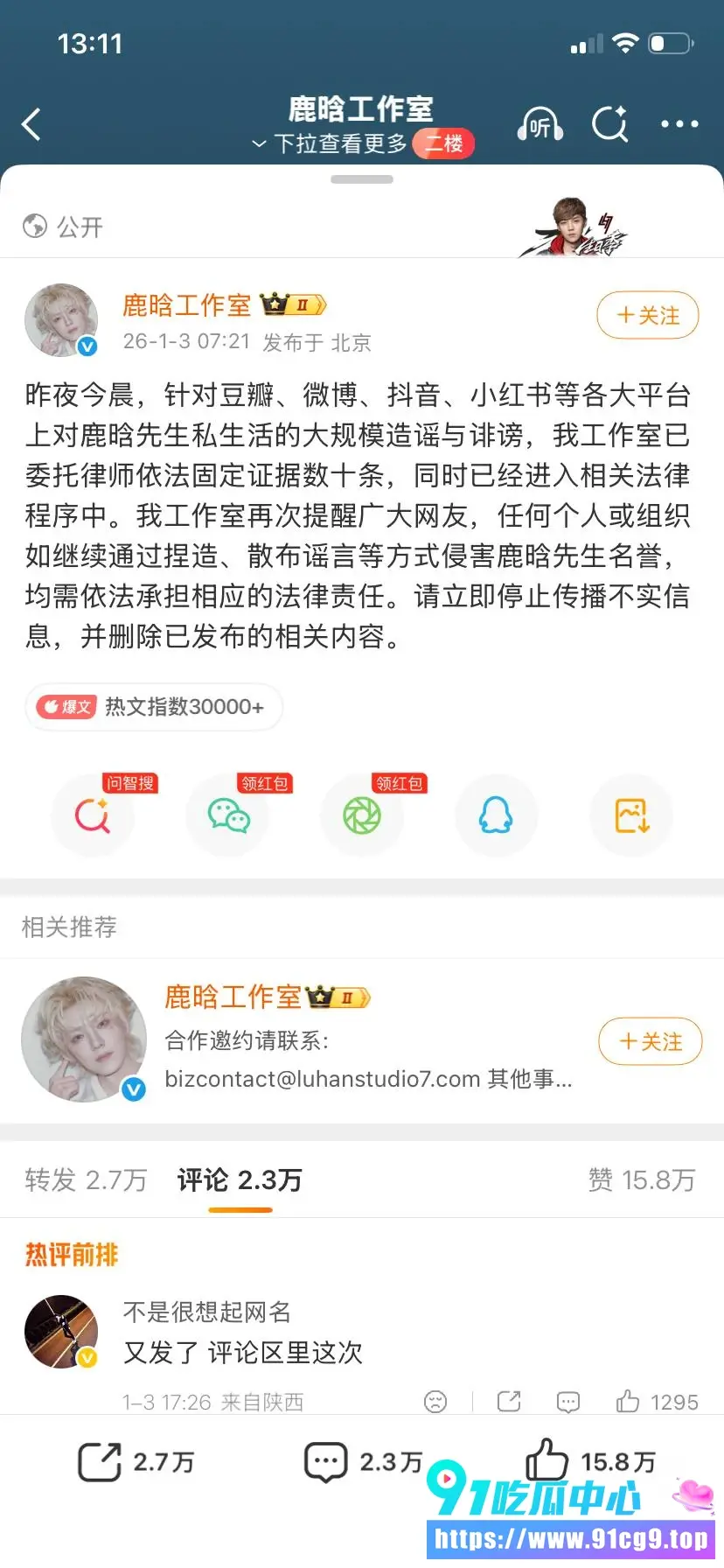Open the AI search icon in header
724x1568 pixels.
click(x=610, y=123)
